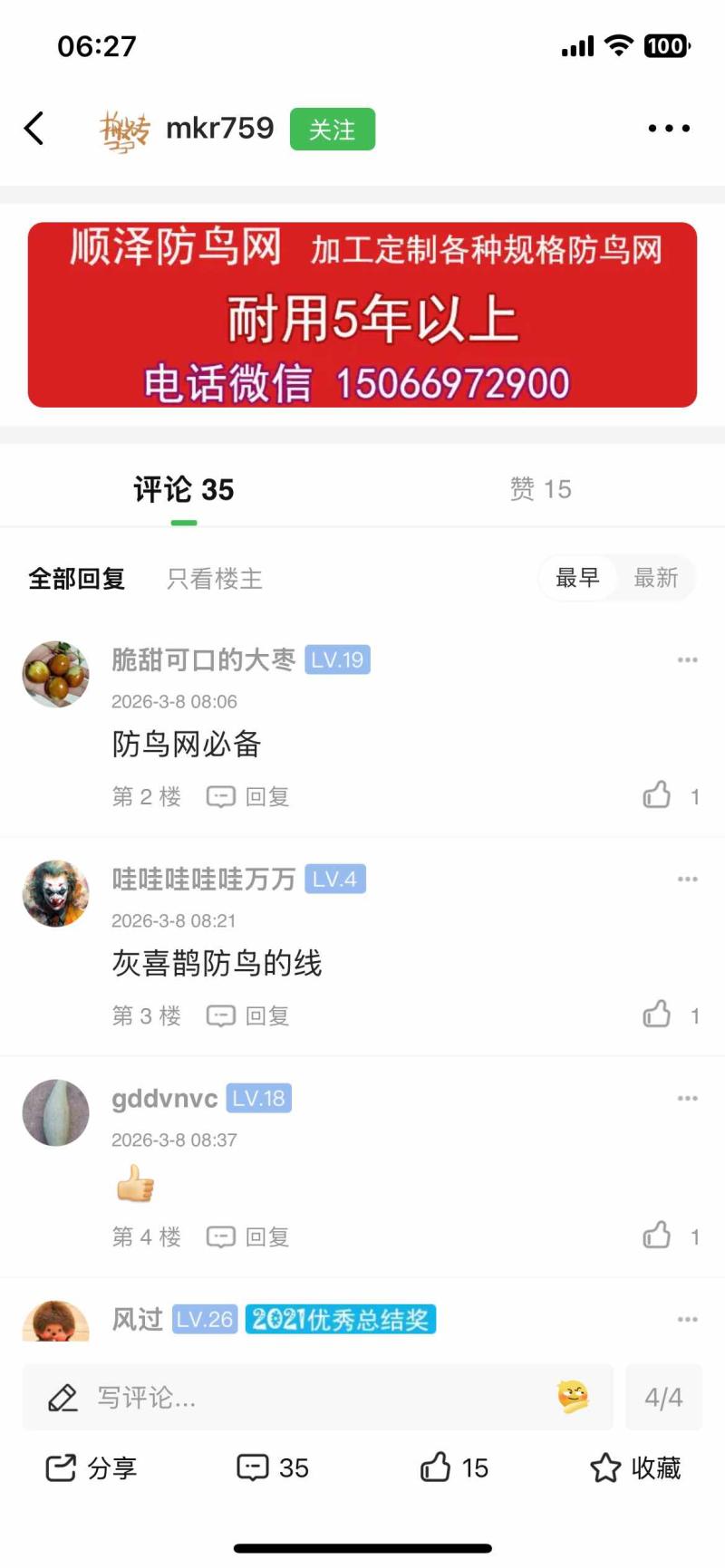Save the post with 收藏
Image resolution: width=725 pixels, height=1568 pixels.
click(x=635, y=1467)
